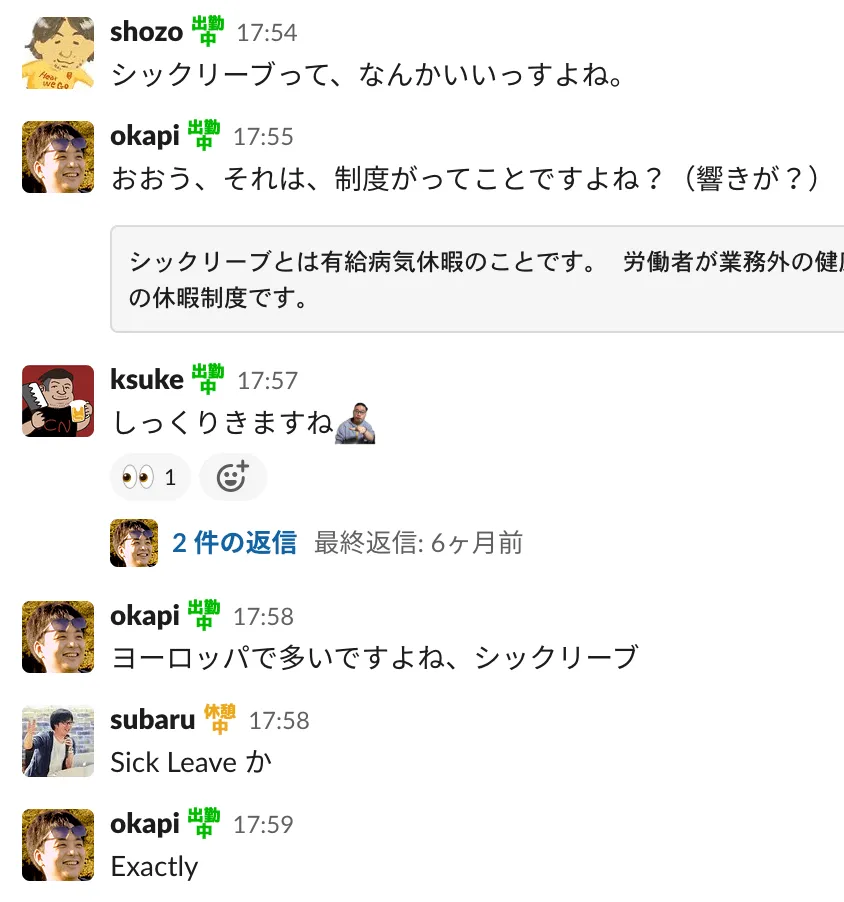View the ksuke username profile
The width and height of the screenshot is (844, 902).
click(x=146, y=379)
